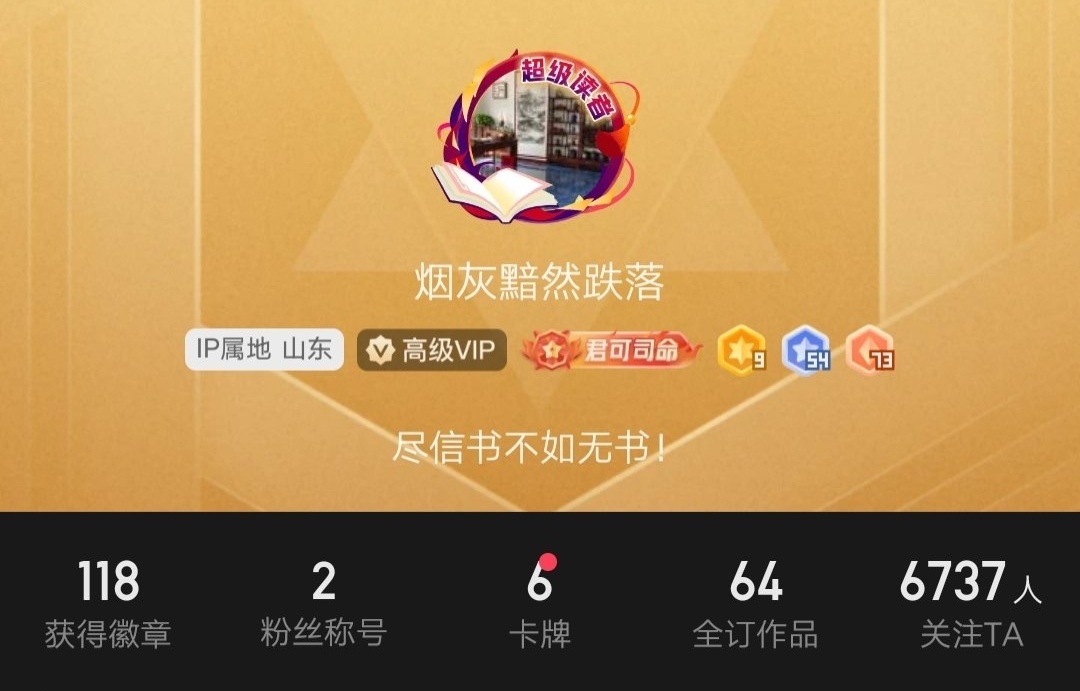Tap the orange level 13 badge
This screenshot has width=1080, height=691.
pos(869,351)
